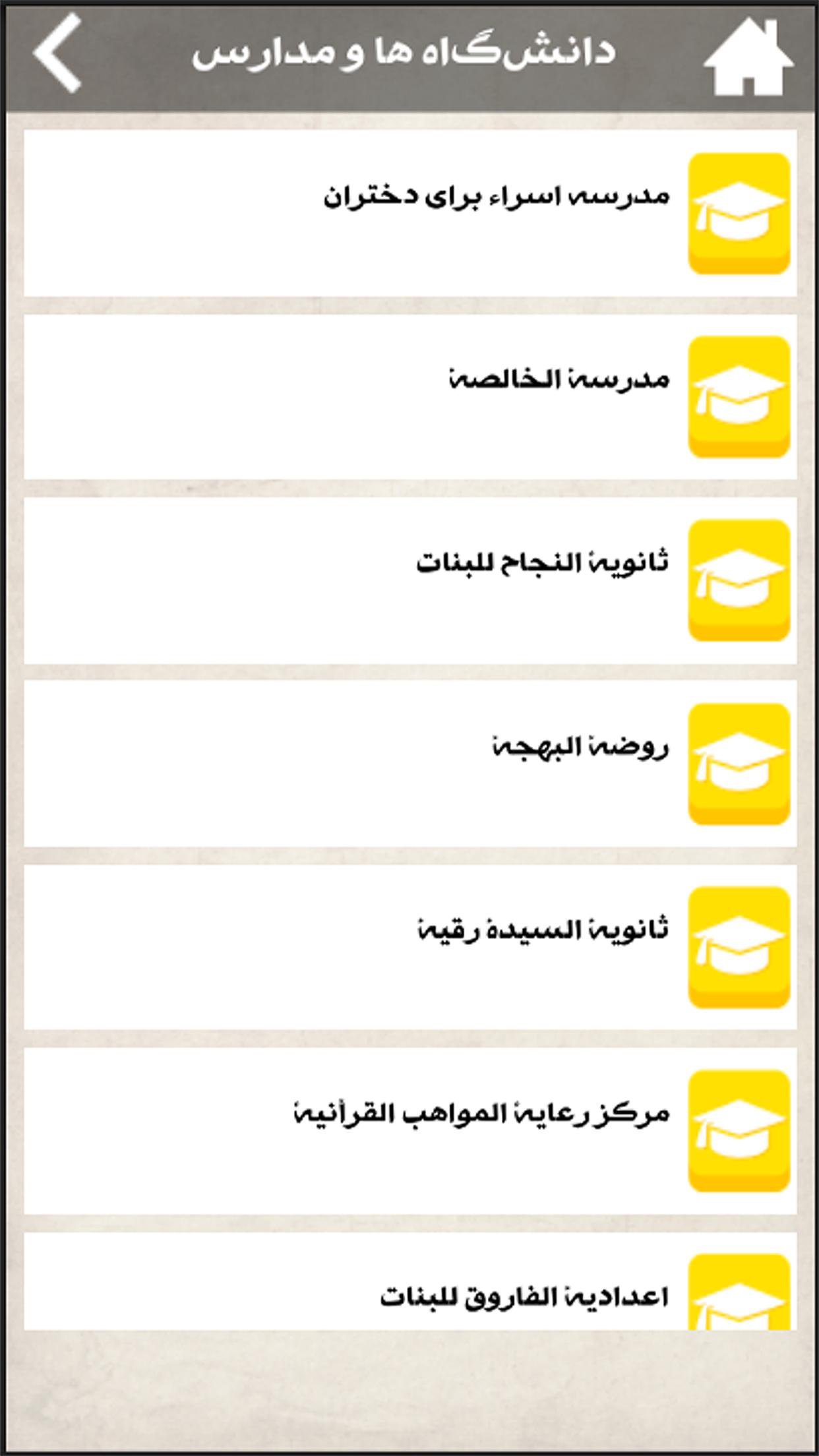Open روضة البهجة entry

[x=410, y=764]
